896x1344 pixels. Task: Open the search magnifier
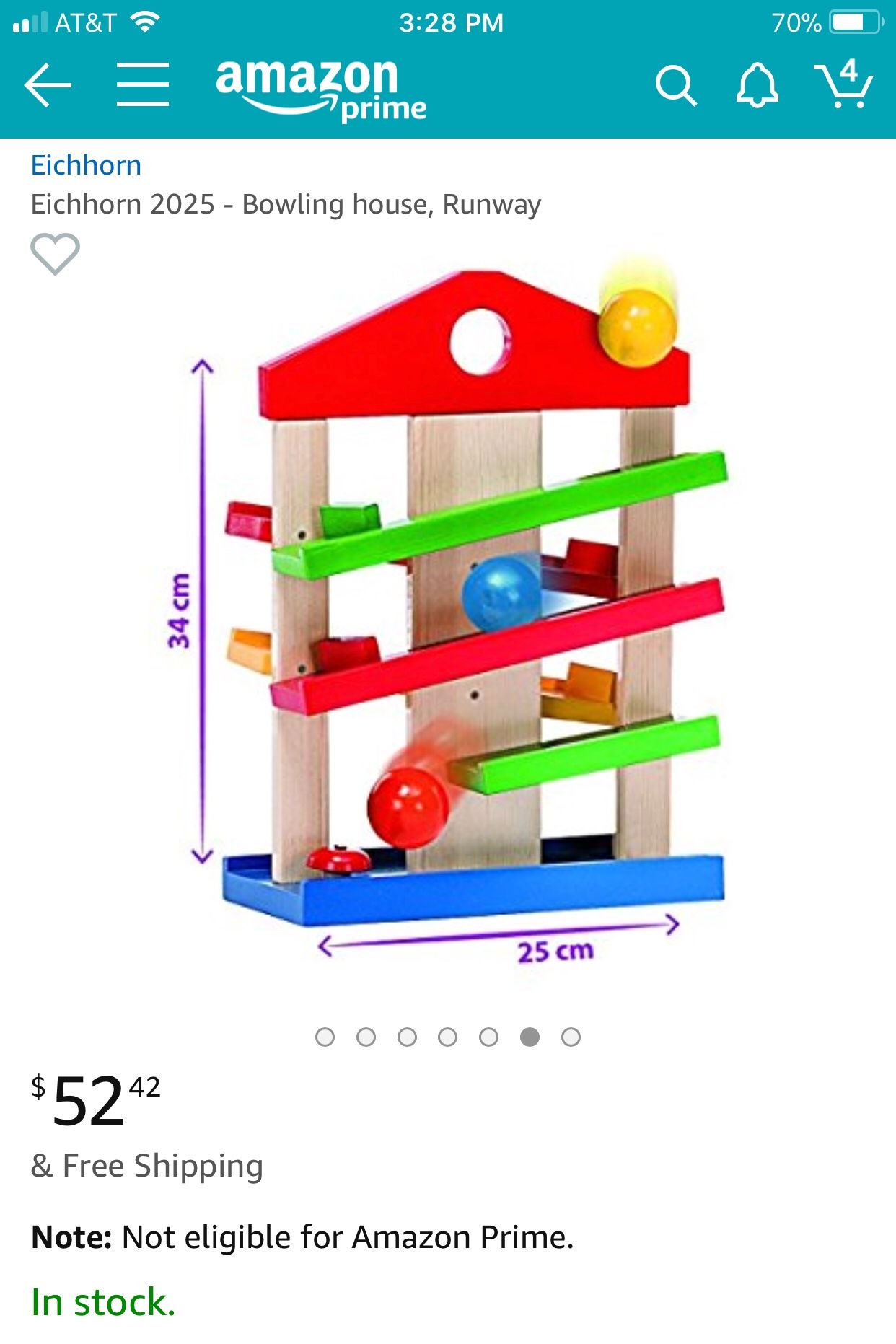(675, 86)
